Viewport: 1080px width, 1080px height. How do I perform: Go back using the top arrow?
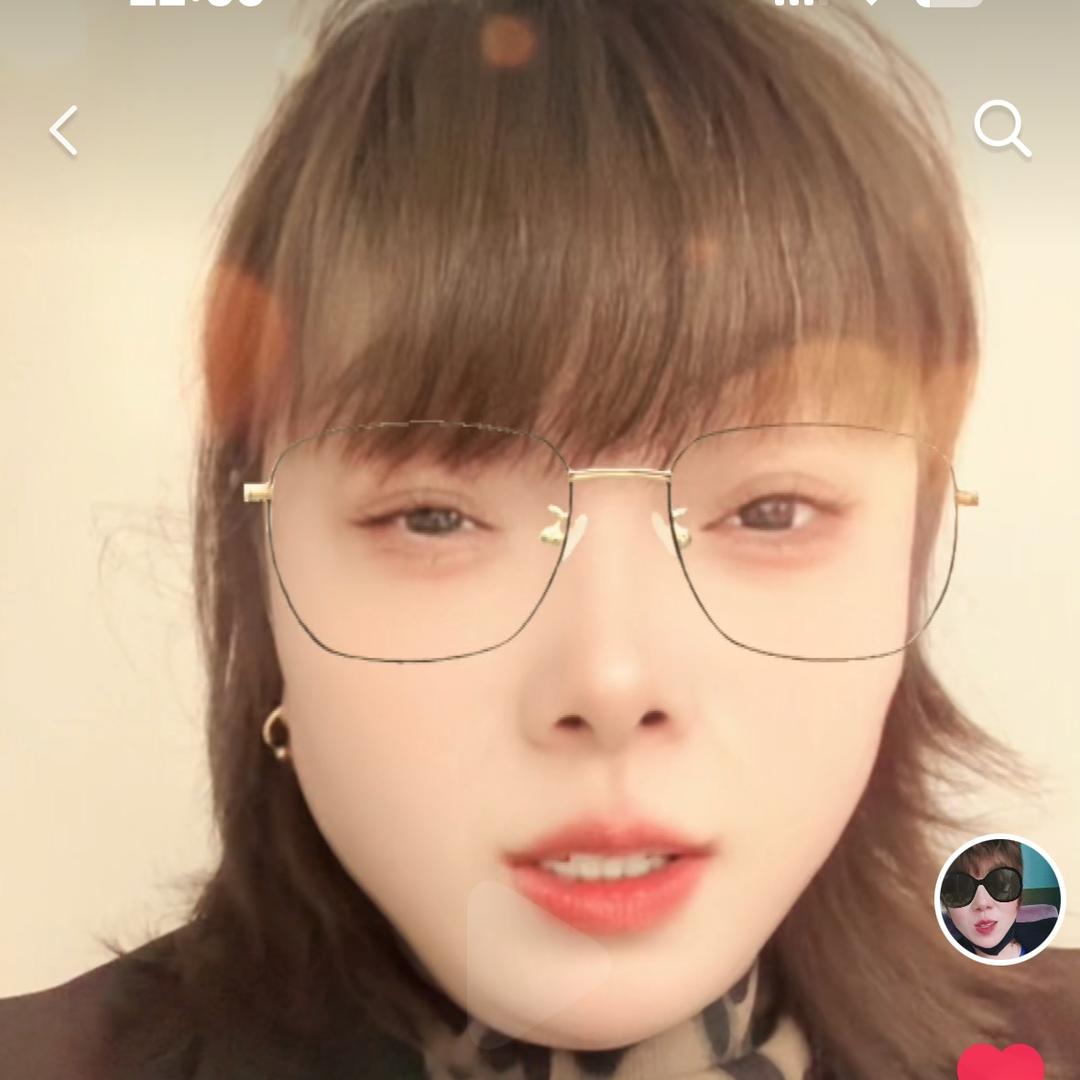[64, 131]
